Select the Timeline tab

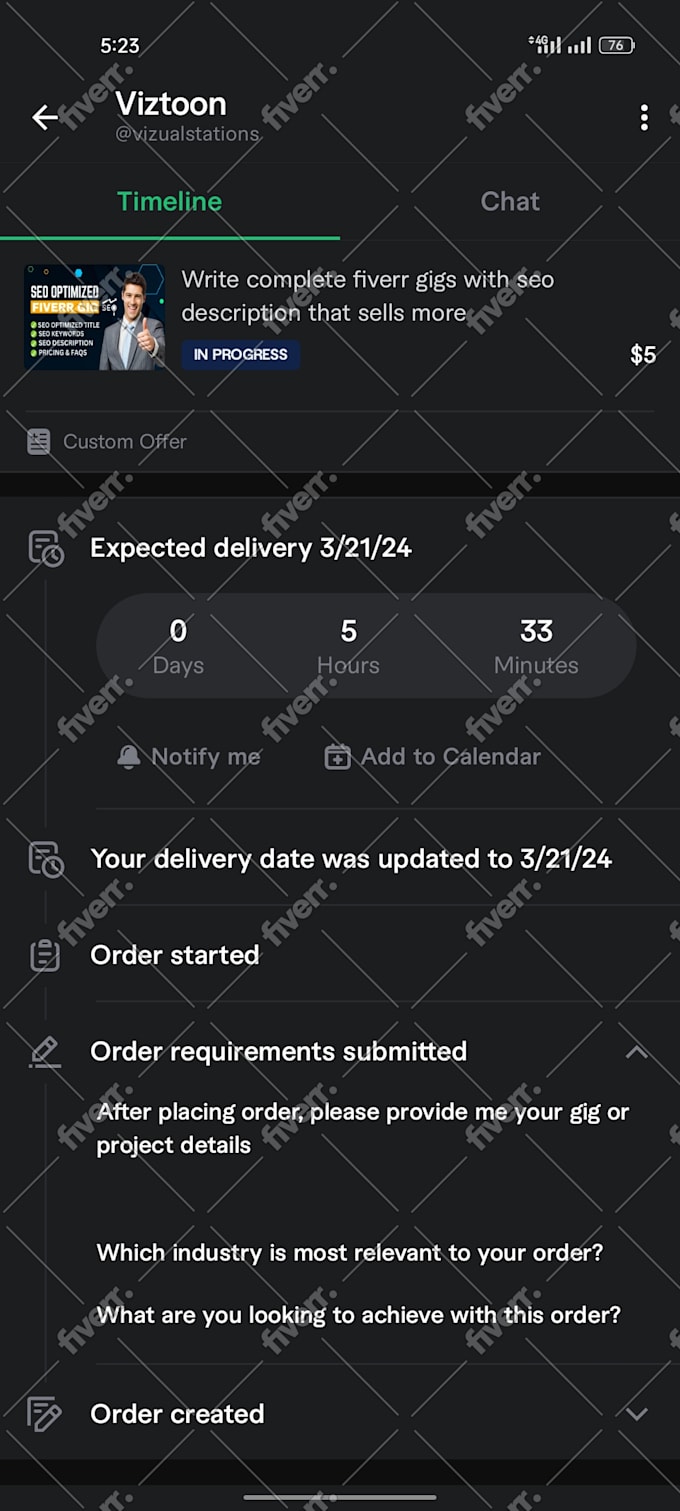[170, 201]
